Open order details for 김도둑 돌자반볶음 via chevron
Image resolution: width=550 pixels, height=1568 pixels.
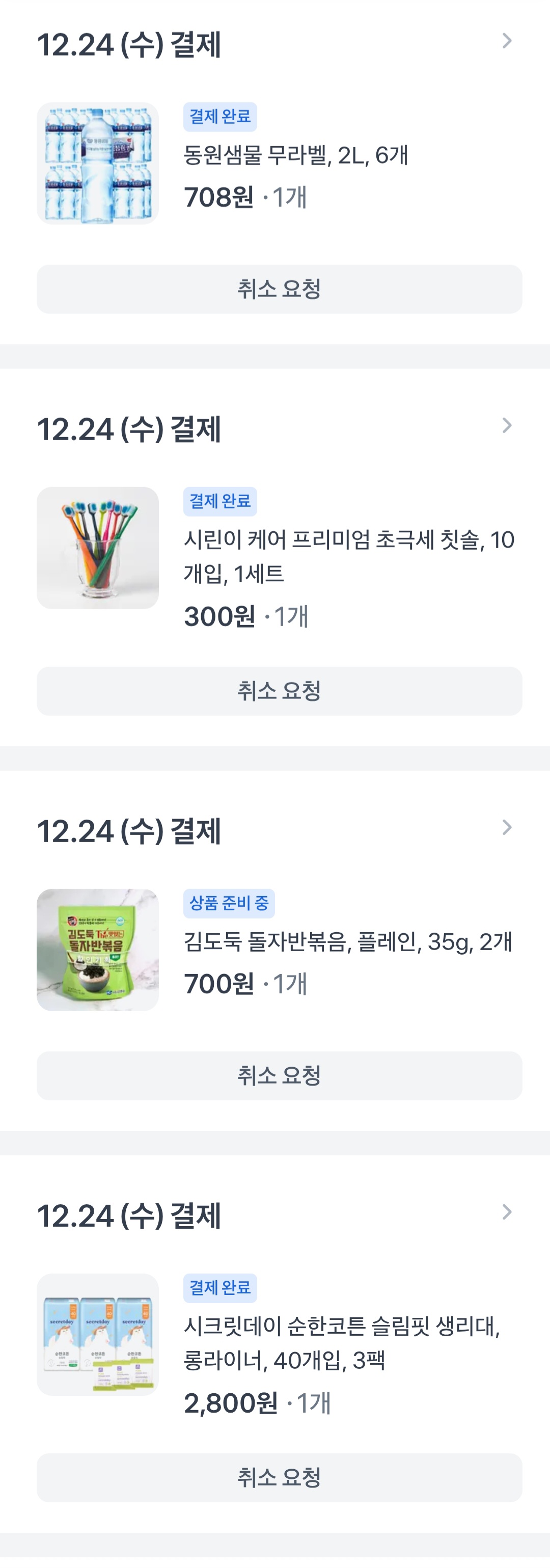(x=506, y=827)
